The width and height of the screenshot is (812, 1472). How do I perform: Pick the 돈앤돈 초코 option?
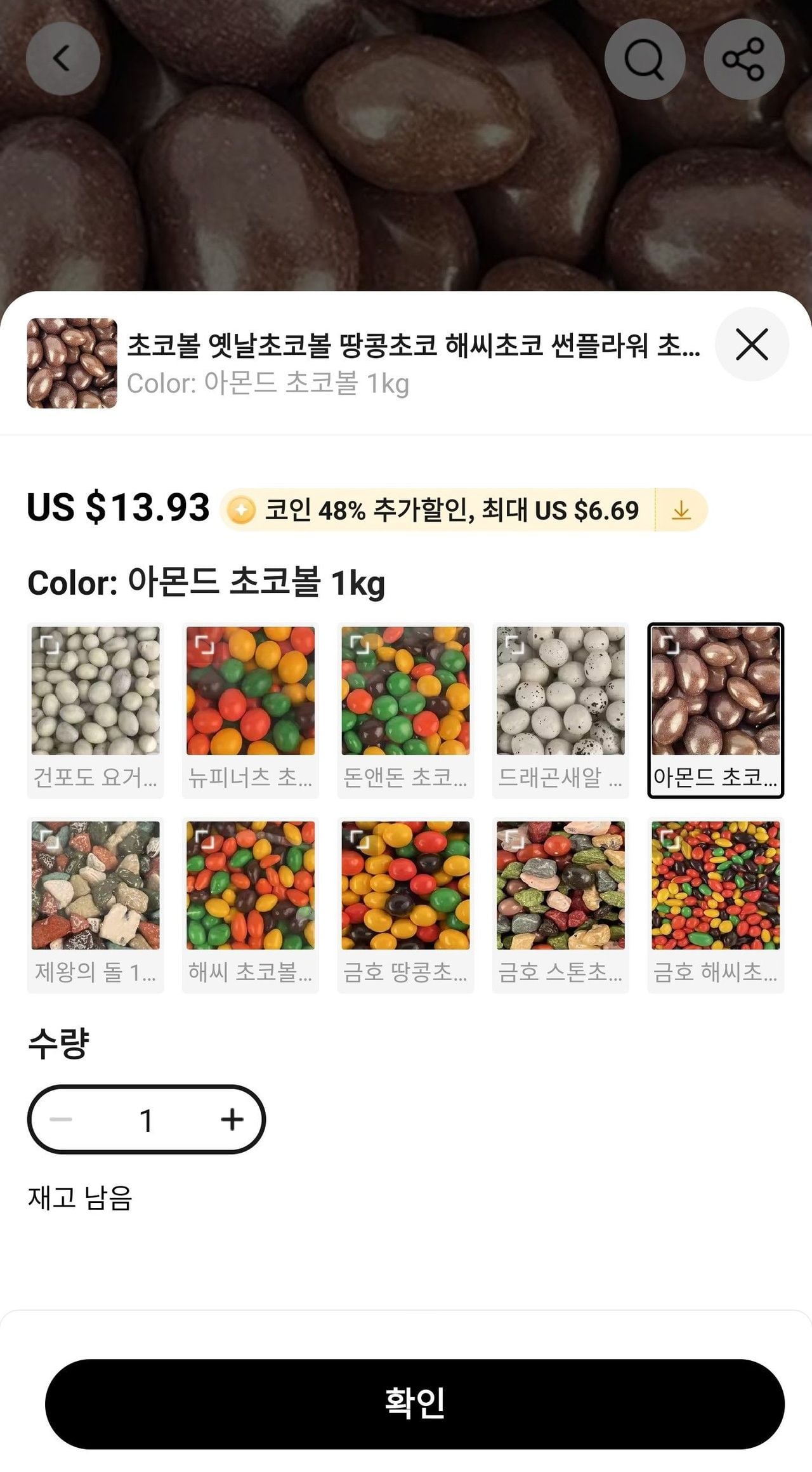(405, 710)
